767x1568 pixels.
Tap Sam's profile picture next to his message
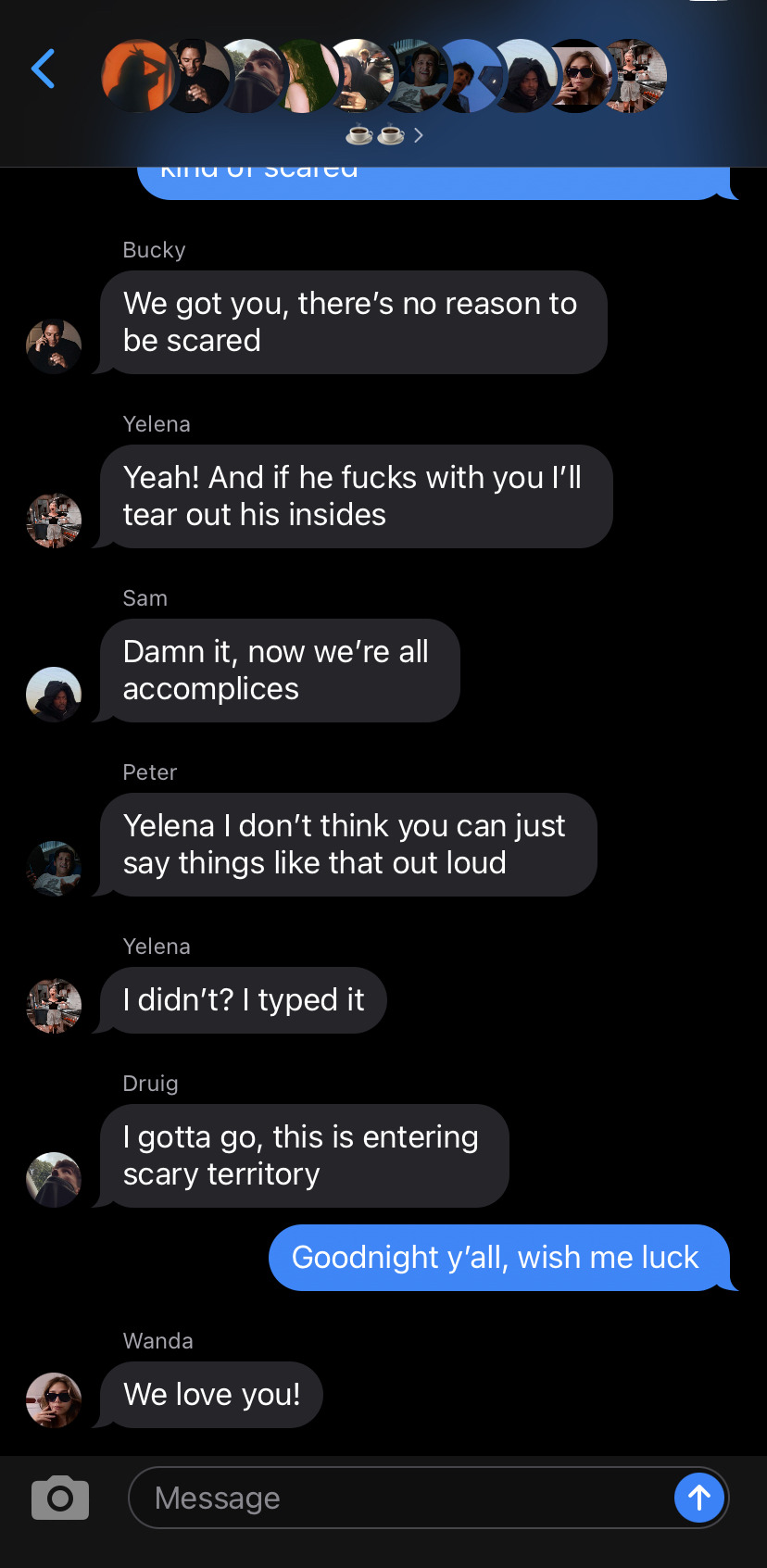(x=54, y=695)
